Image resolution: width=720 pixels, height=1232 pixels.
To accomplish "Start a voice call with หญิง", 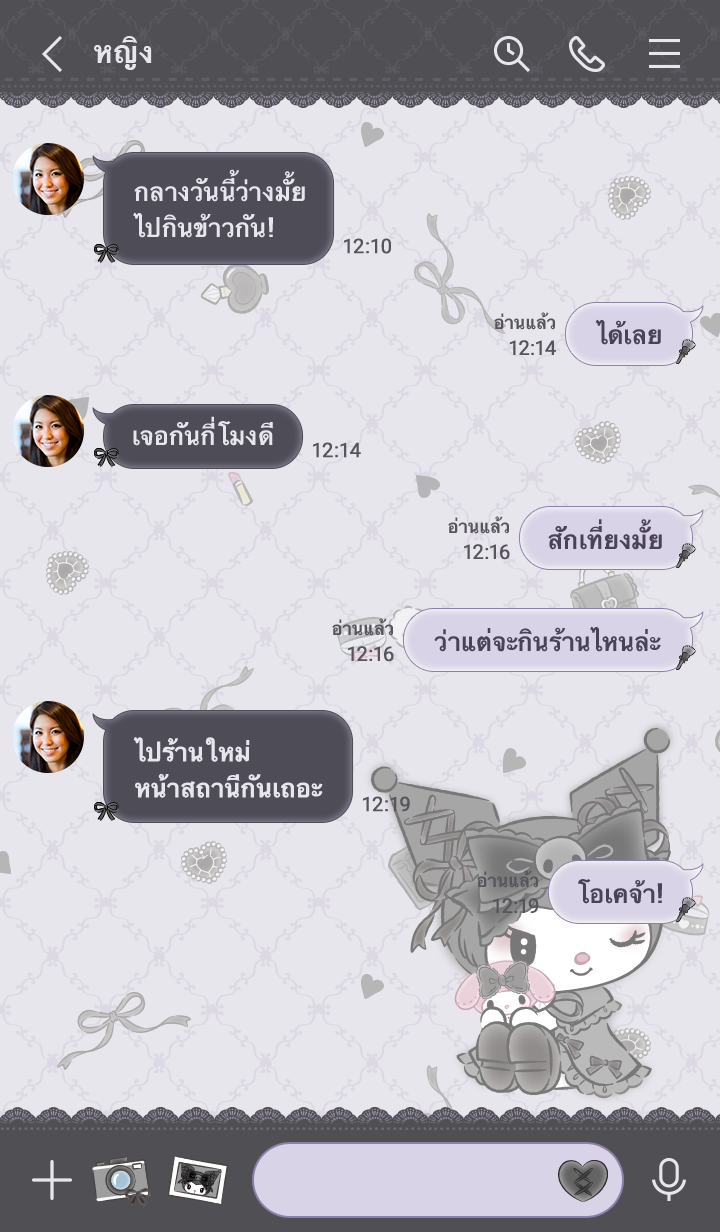I will 587,54.
